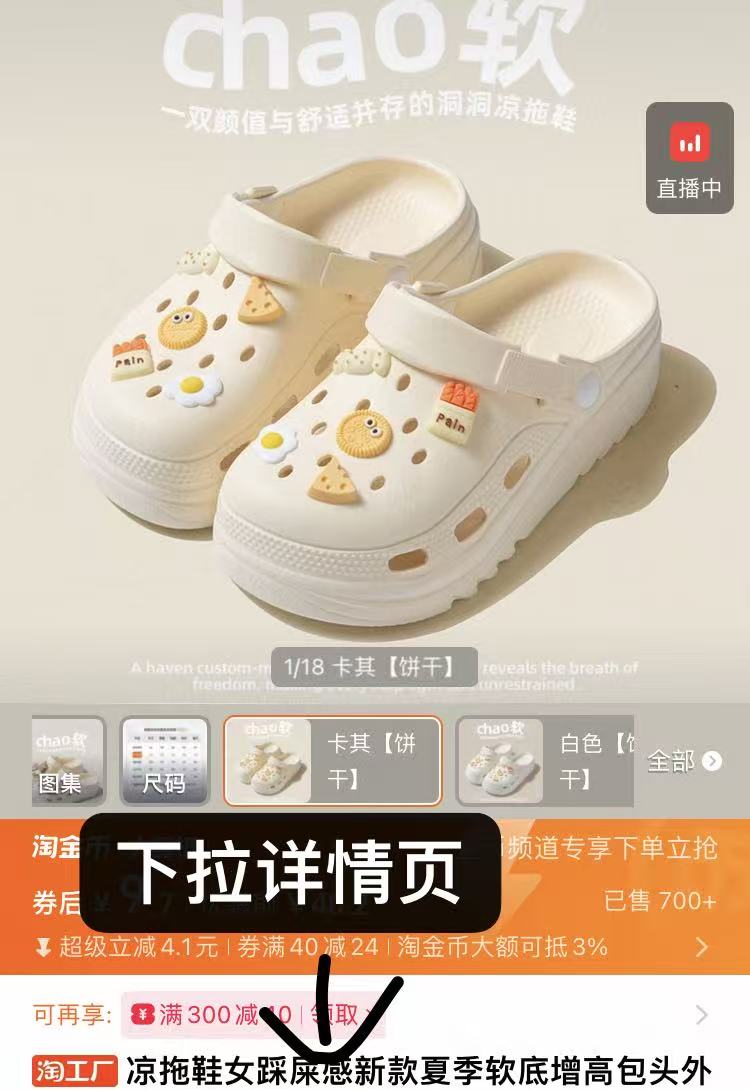
Task: Open the 尺码 size chart thumbnail
Action: coord(165,761)
